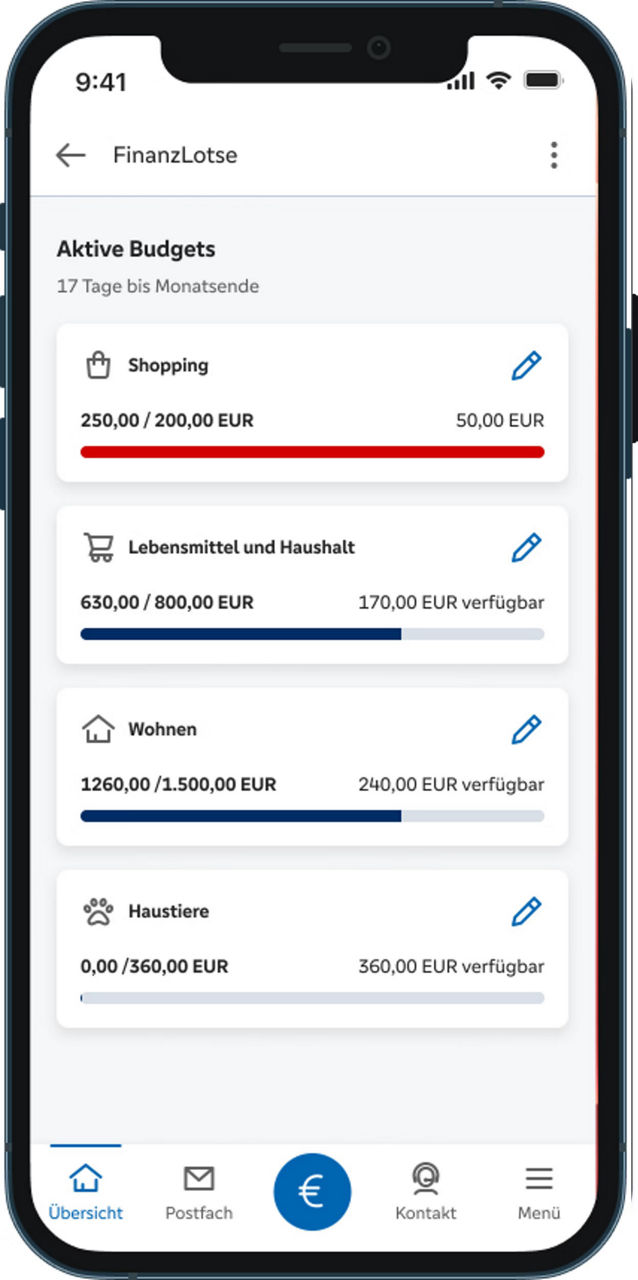Open the Shopping budget card
The image size is (638, 1280).
coord(312,403)
